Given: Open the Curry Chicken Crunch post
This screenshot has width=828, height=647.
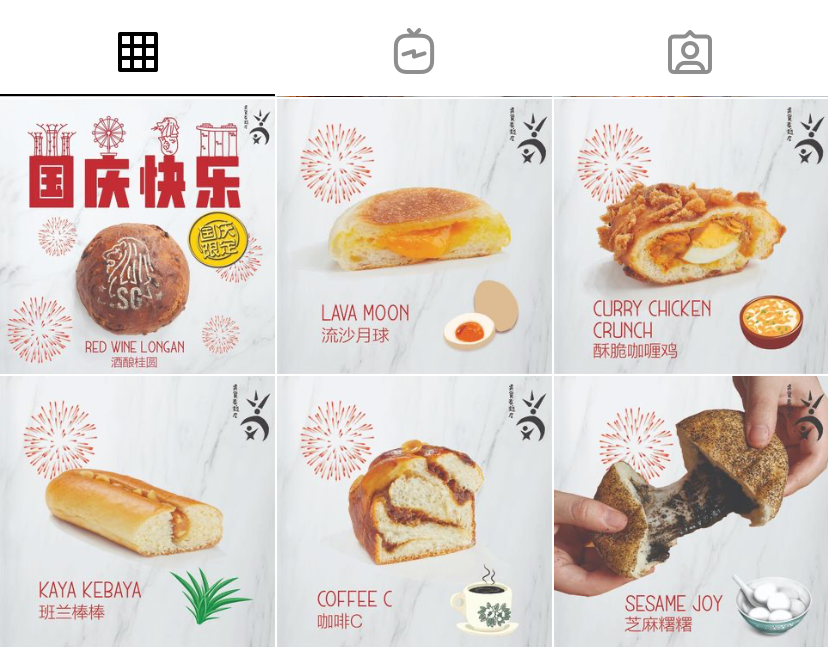Looking at the screenshot, I should point(691,236).
